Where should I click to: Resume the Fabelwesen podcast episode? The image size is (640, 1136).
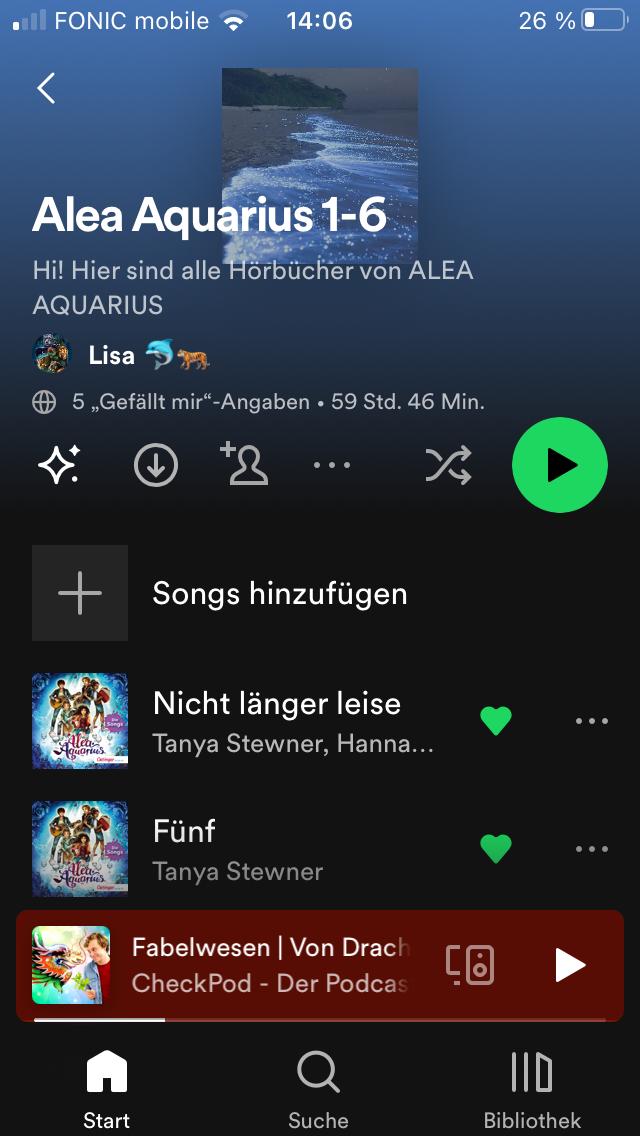coord(569,965)
